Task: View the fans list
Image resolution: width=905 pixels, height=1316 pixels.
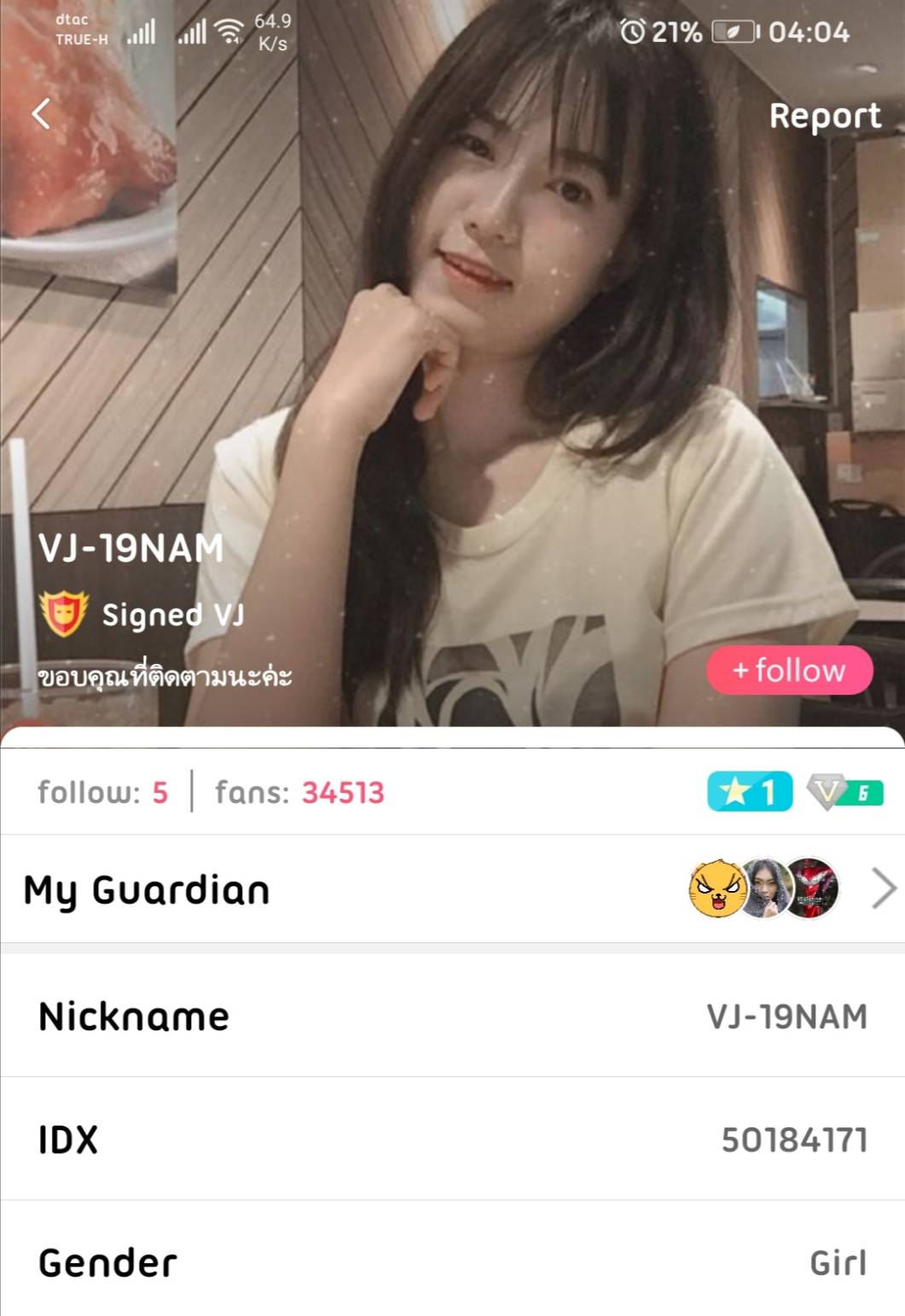Action: (299, 793)
